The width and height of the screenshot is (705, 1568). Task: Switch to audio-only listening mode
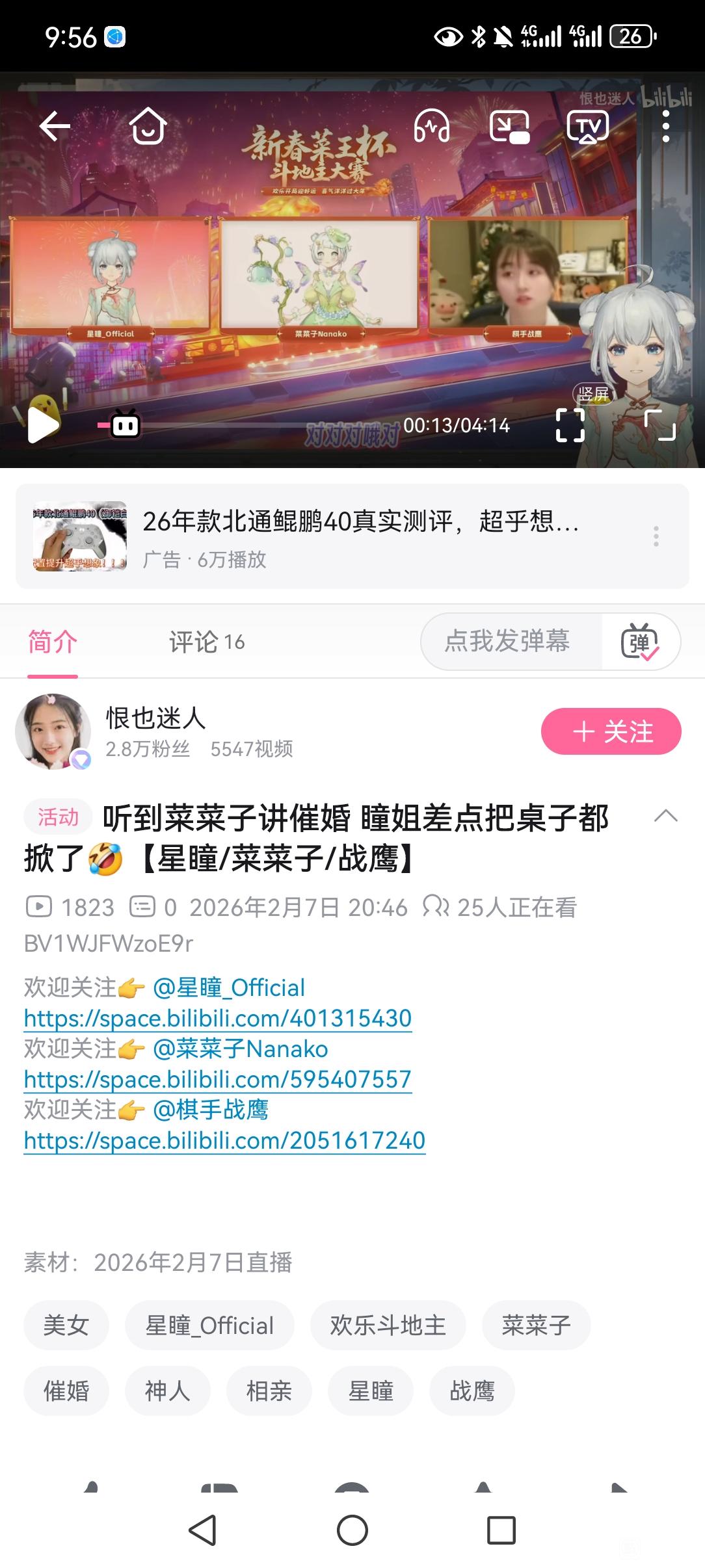point(432,125)
